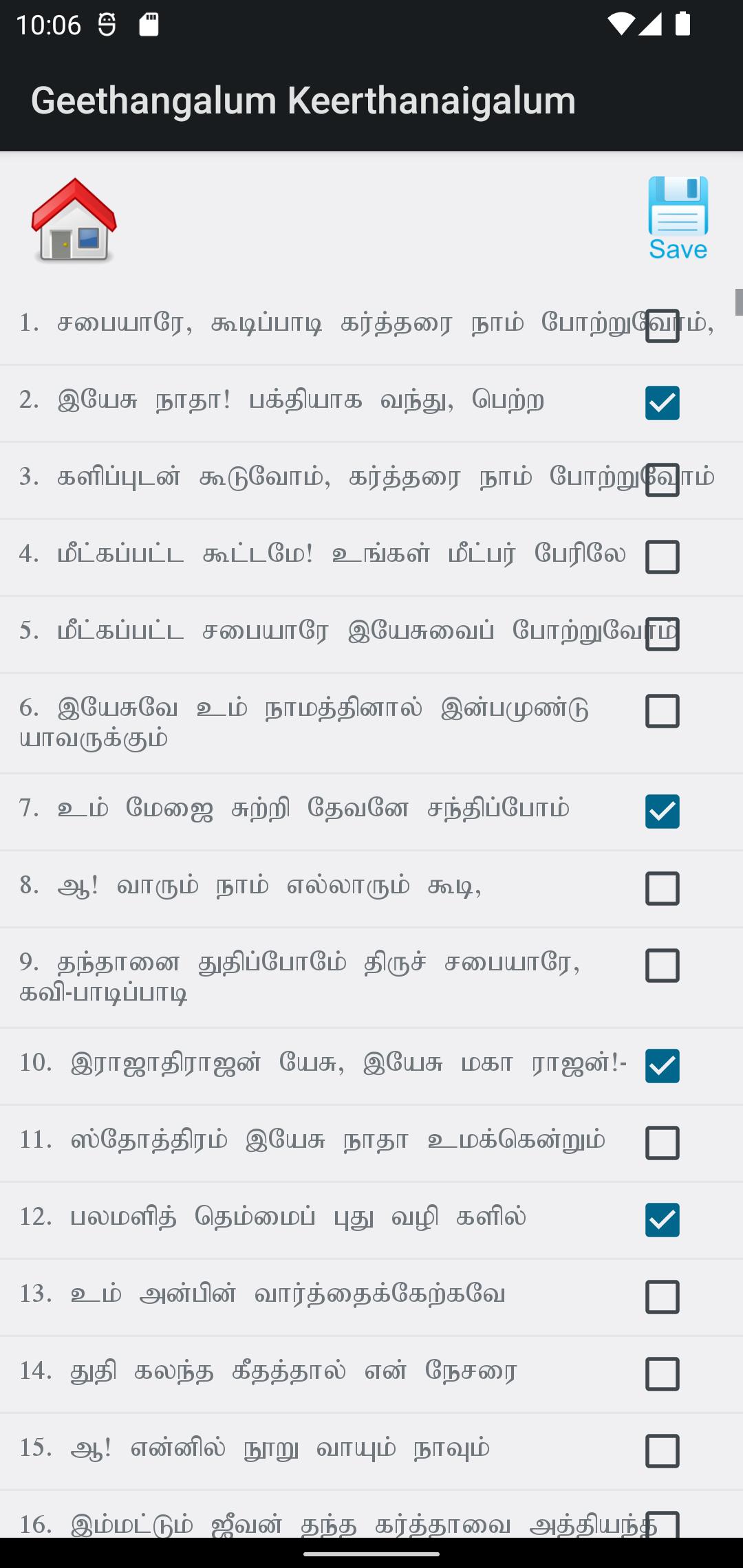
Task: Save the selected songs
Action: pos(678,218)
